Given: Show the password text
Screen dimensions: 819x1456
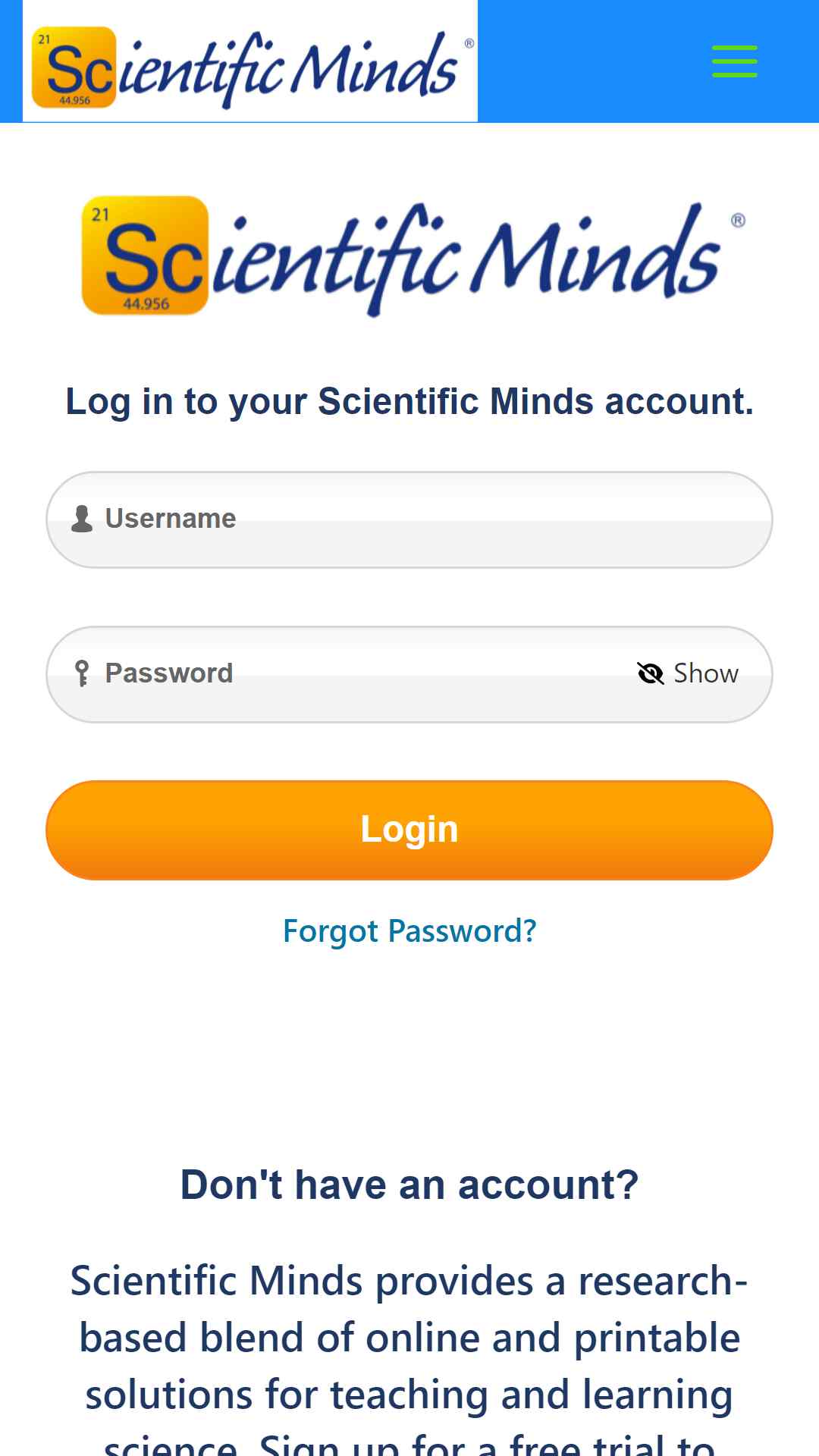Looking at the screenshot, I should click(688, 673).
